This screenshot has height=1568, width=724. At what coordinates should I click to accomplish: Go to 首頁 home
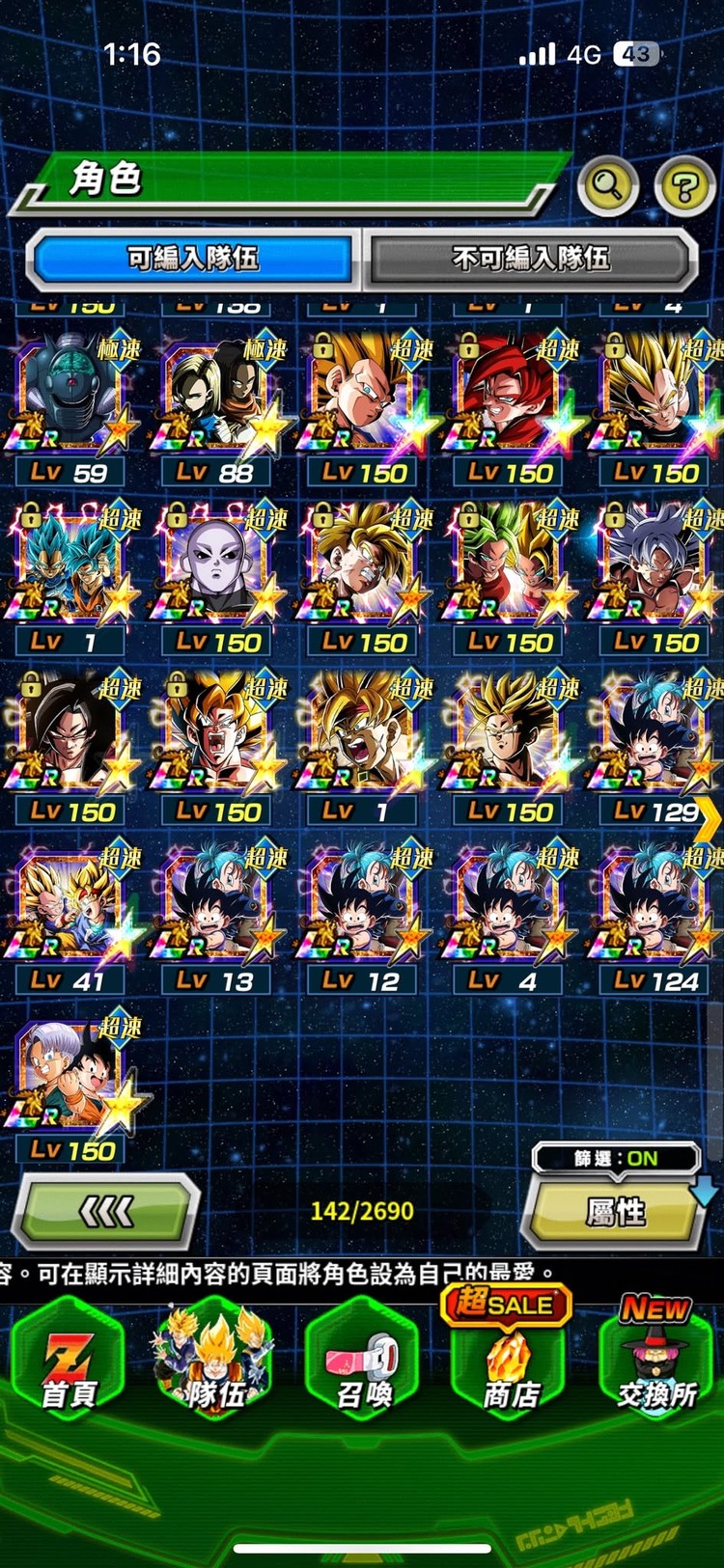pyautogui.click(x=68, y=1361)
